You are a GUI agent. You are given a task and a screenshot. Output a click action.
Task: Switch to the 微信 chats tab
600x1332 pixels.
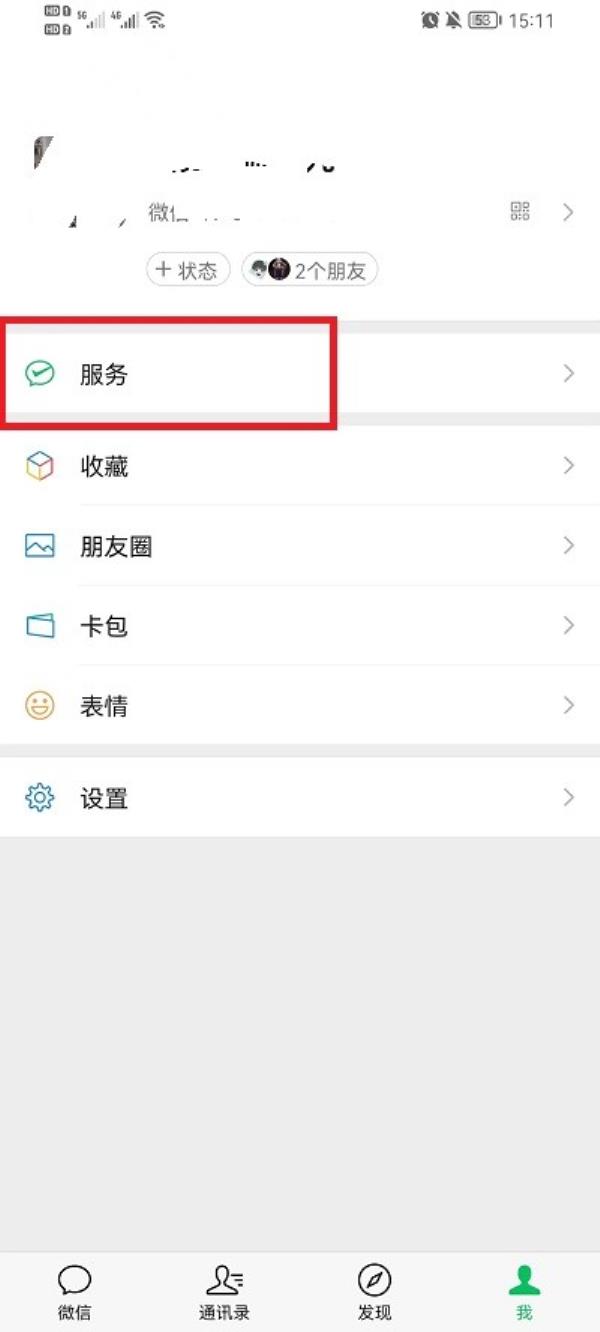coord(75,1291)
